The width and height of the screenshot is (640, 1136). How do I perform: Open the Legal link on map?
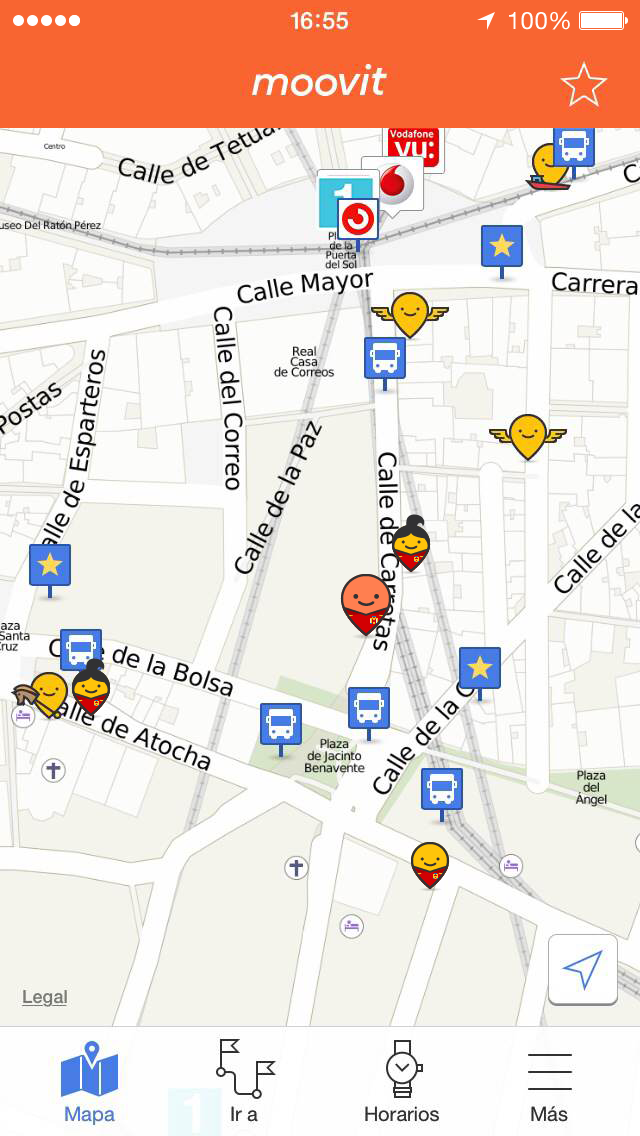44,997
